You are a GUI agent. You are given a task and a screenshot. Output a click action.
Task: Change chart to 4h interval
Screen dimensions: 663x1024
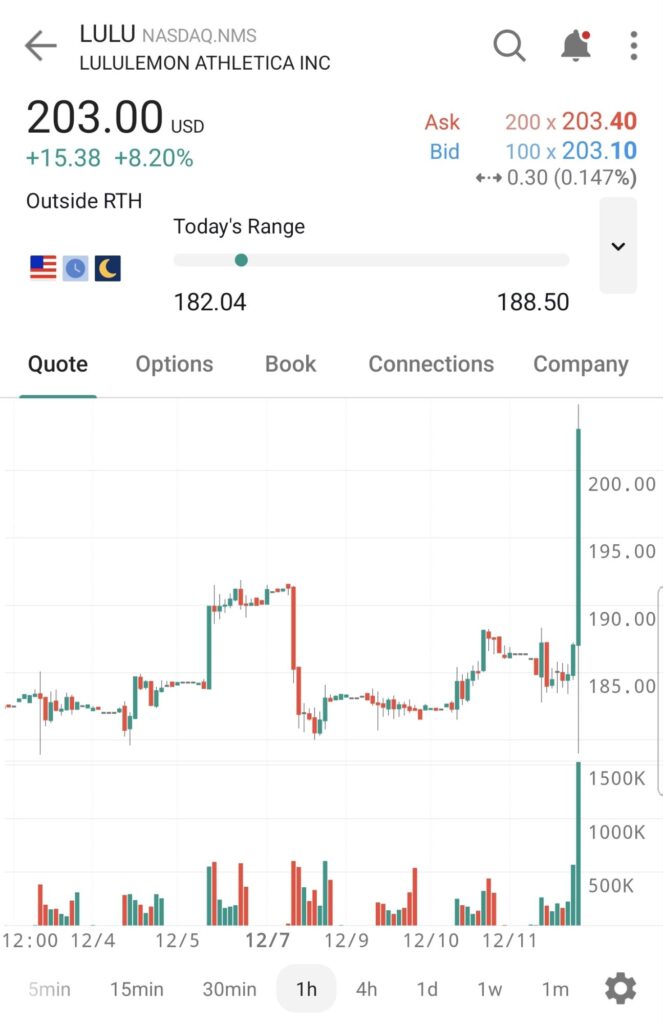(366, 989)
